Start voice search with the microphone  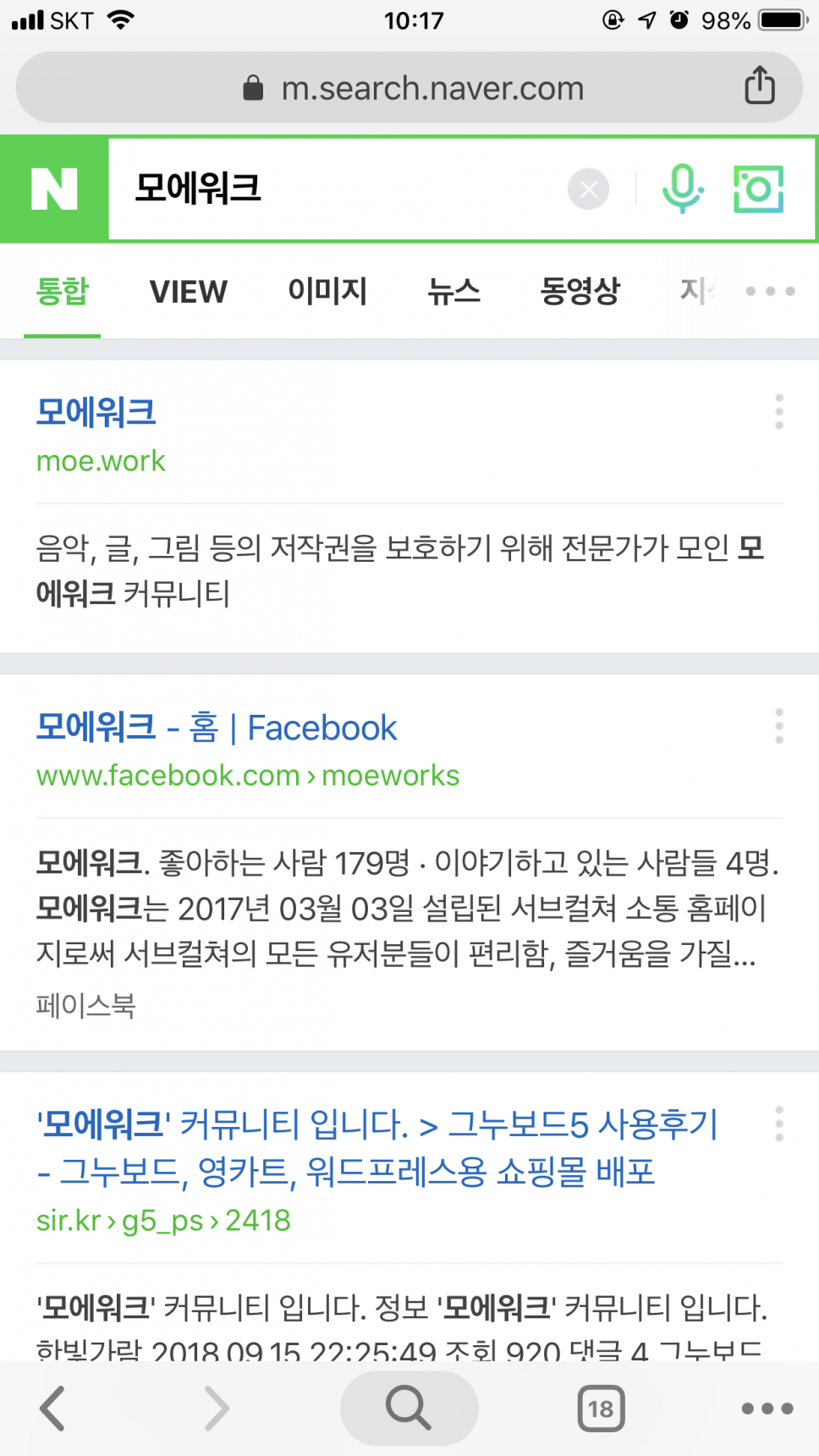click(682, 189)
